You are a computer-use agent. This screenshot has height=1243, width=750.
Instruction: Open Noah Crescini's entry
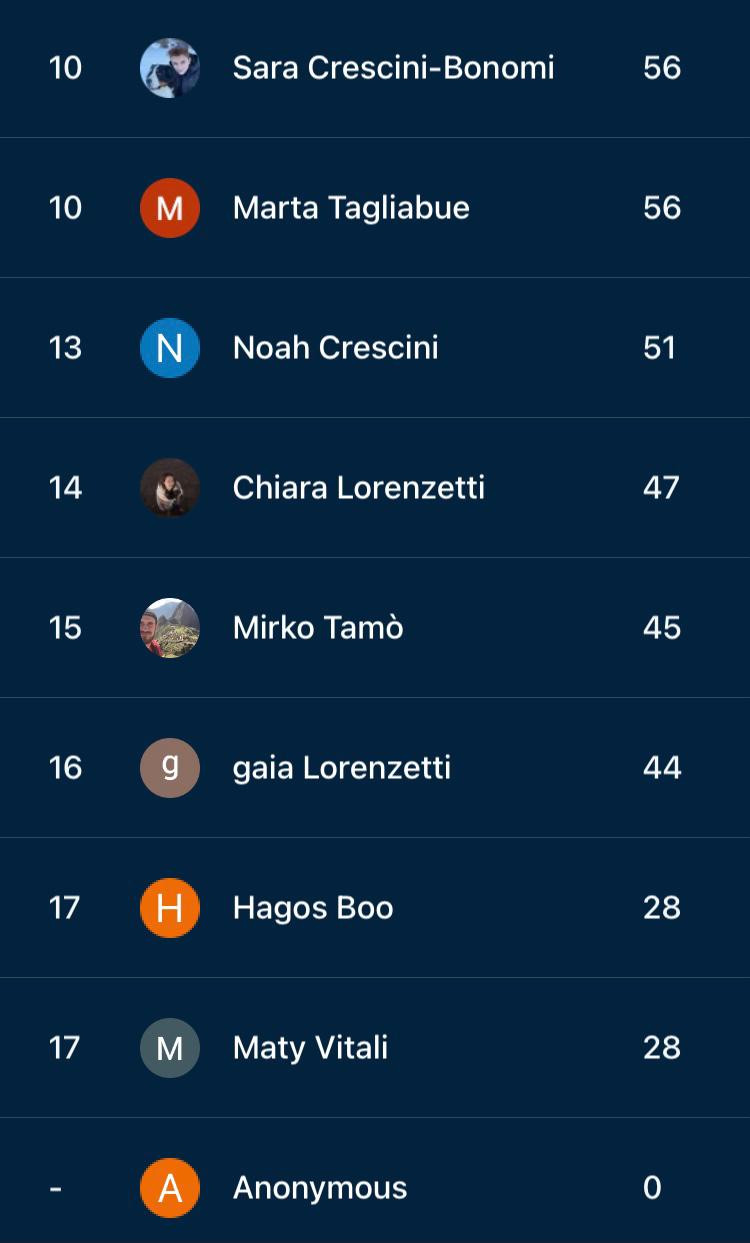(x=375, y=348)
